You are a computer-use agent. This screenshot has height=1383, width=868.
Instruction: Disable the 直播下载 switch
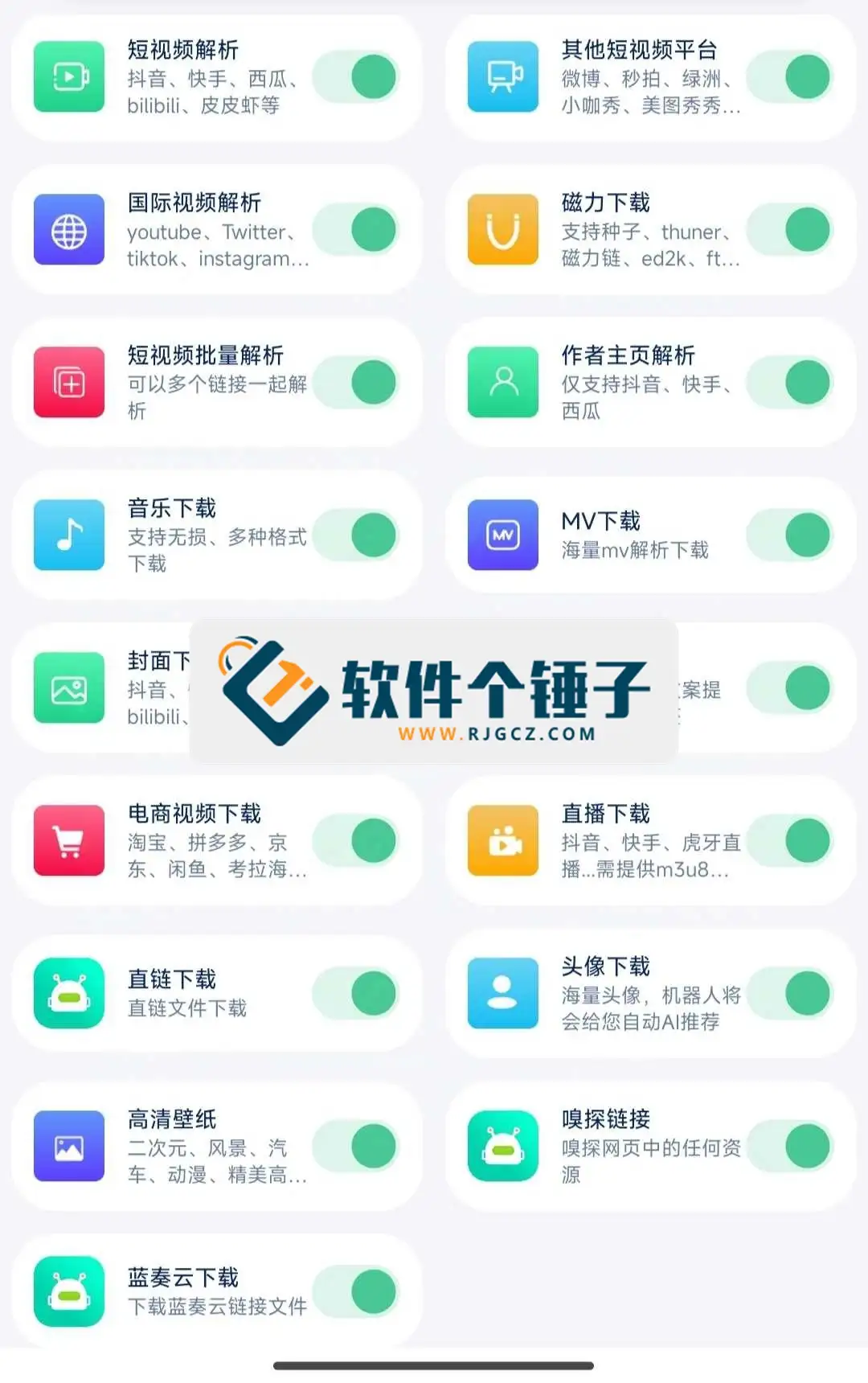791,841
